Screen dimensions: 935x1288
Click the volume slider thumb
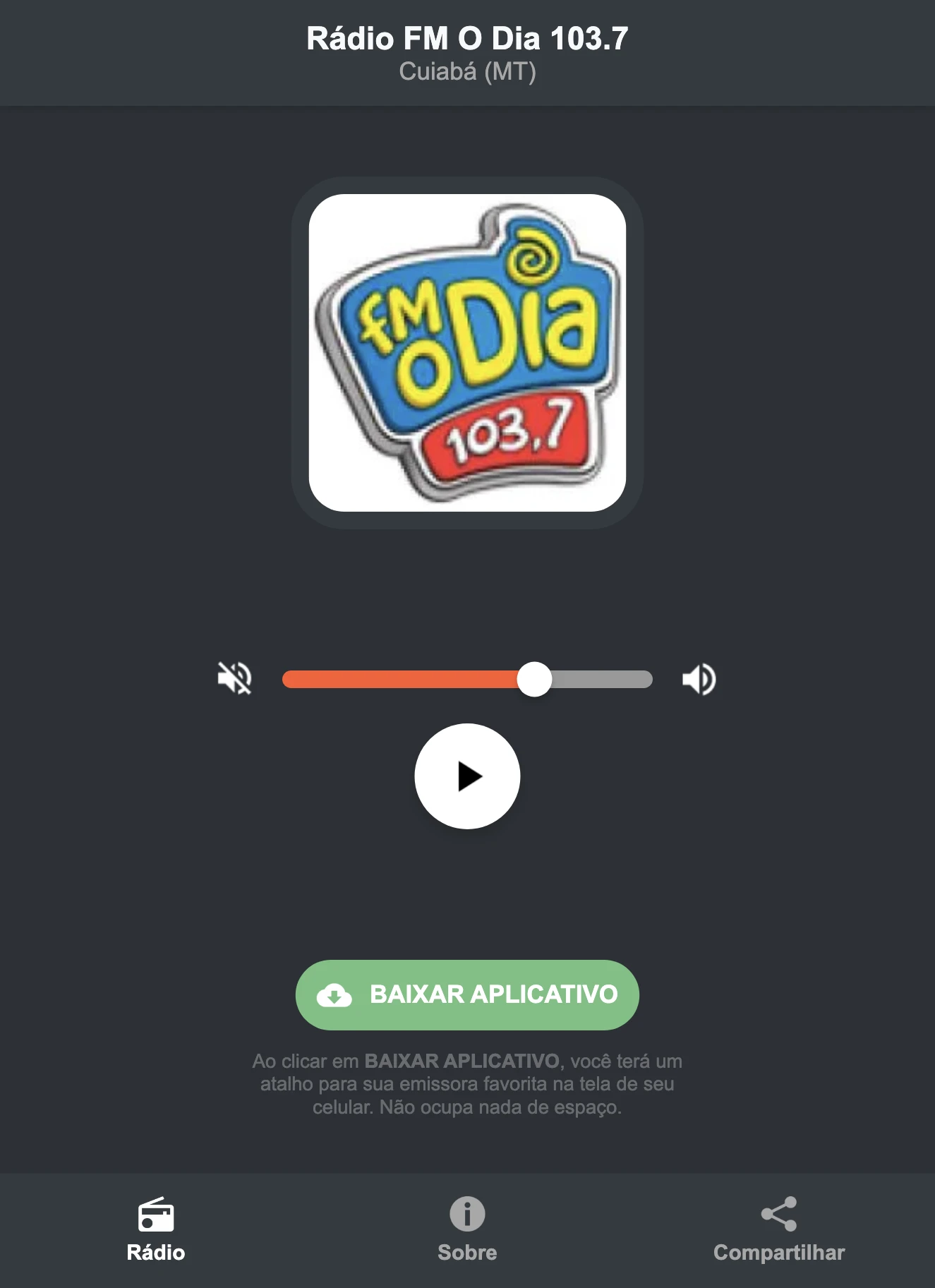pyautogui.click(x=534, y=679)
